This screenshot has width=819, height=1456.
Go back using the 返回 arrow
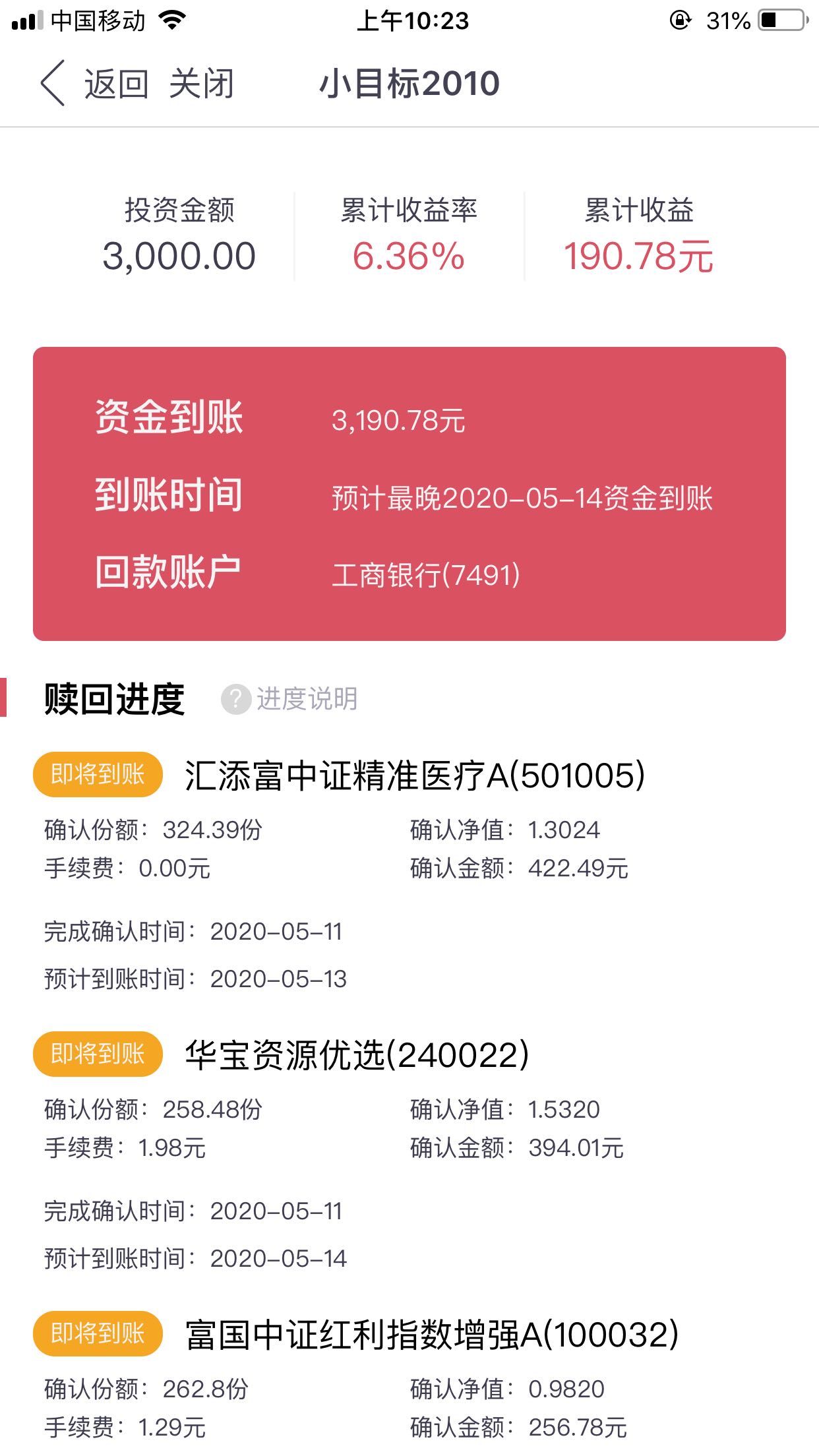click(x=94, y=84)
